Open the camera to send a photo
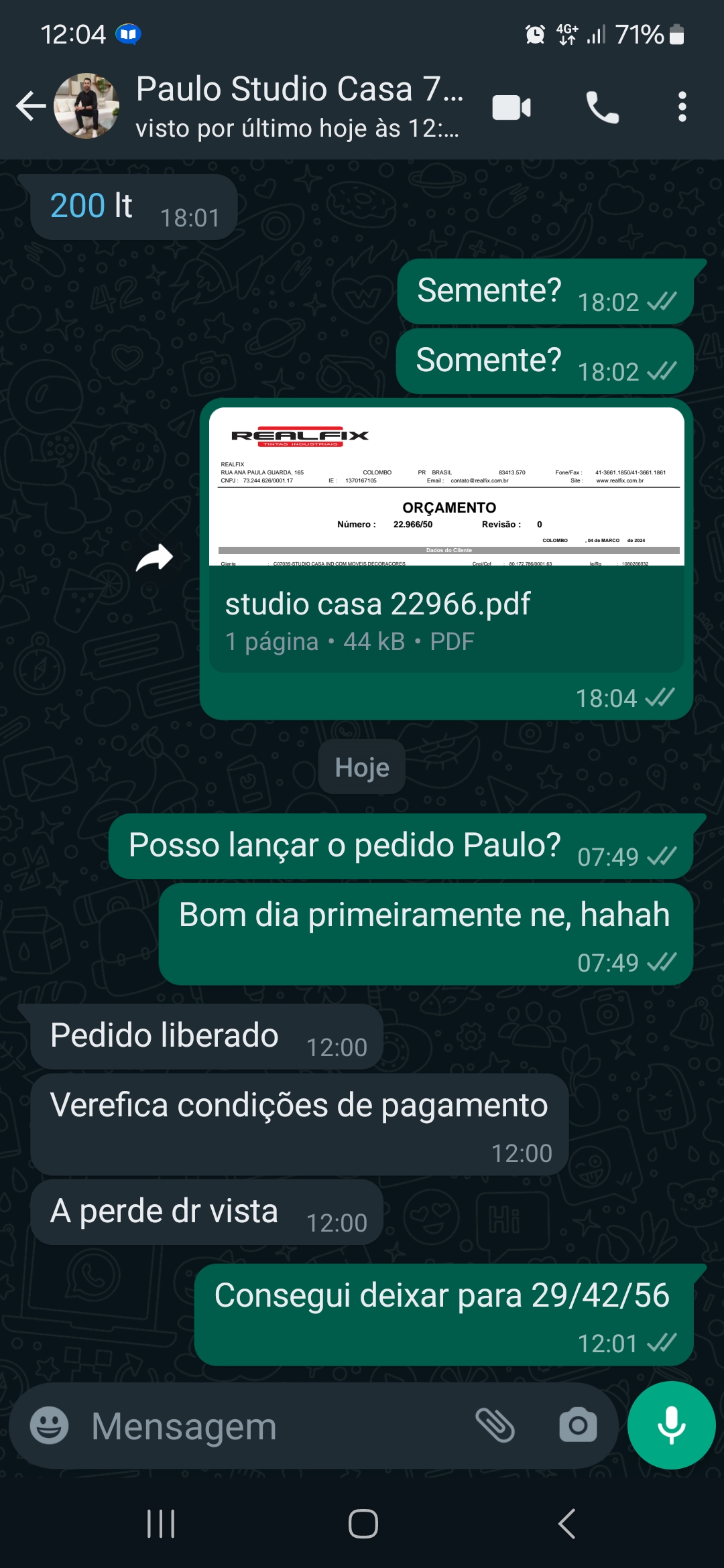 578,1425
